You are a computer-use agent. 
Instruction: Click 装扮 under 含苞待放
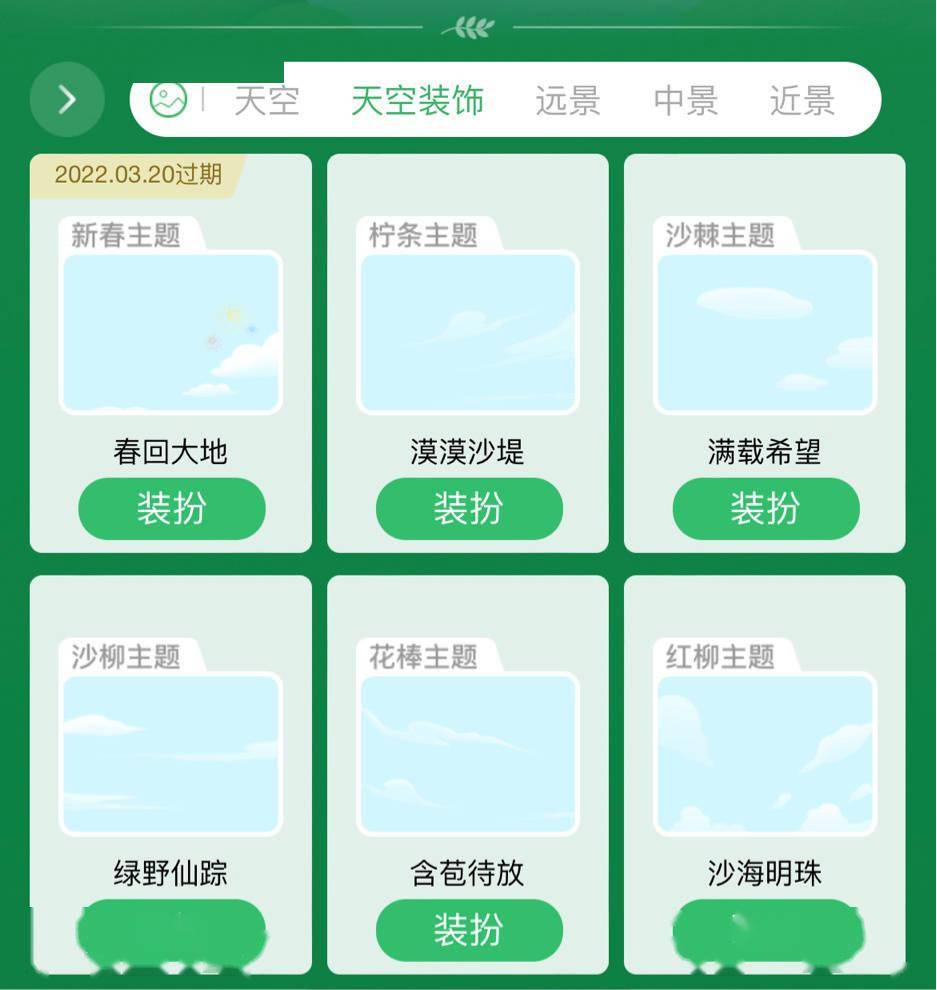pos(468,930)
